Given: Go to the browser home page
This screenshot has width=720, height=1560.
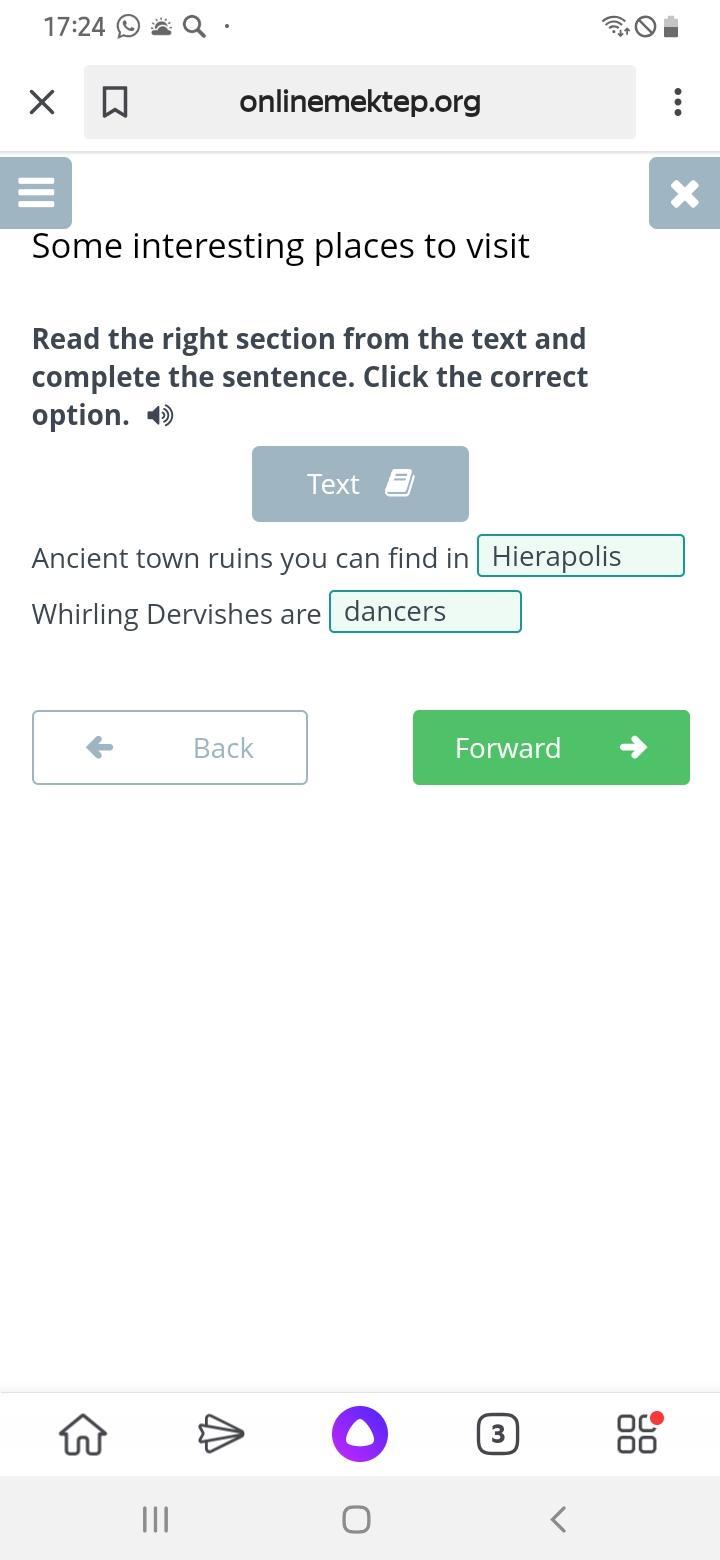Looking at the screenshot, I should [83, 1434].
